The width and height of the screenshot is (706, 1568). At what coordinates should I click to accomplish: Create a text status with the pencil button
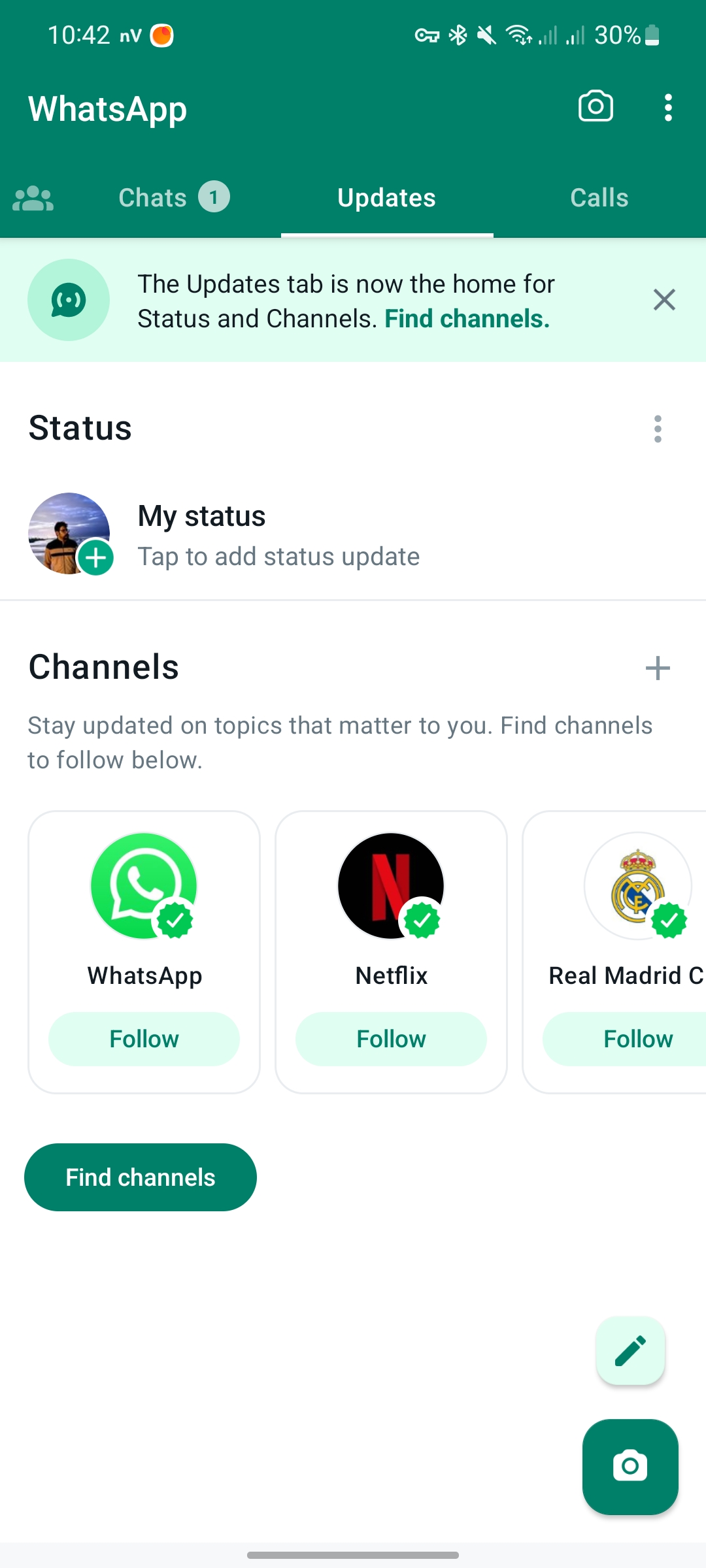click(630, 1351)
